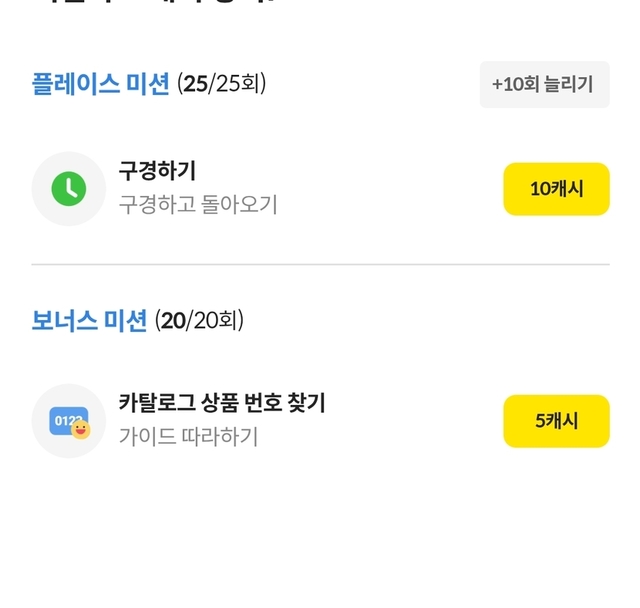Claim the 5캐시 reward for 카탈로그 상품 번호 찾기
This screenshot has width=640, height=608.
556,421
